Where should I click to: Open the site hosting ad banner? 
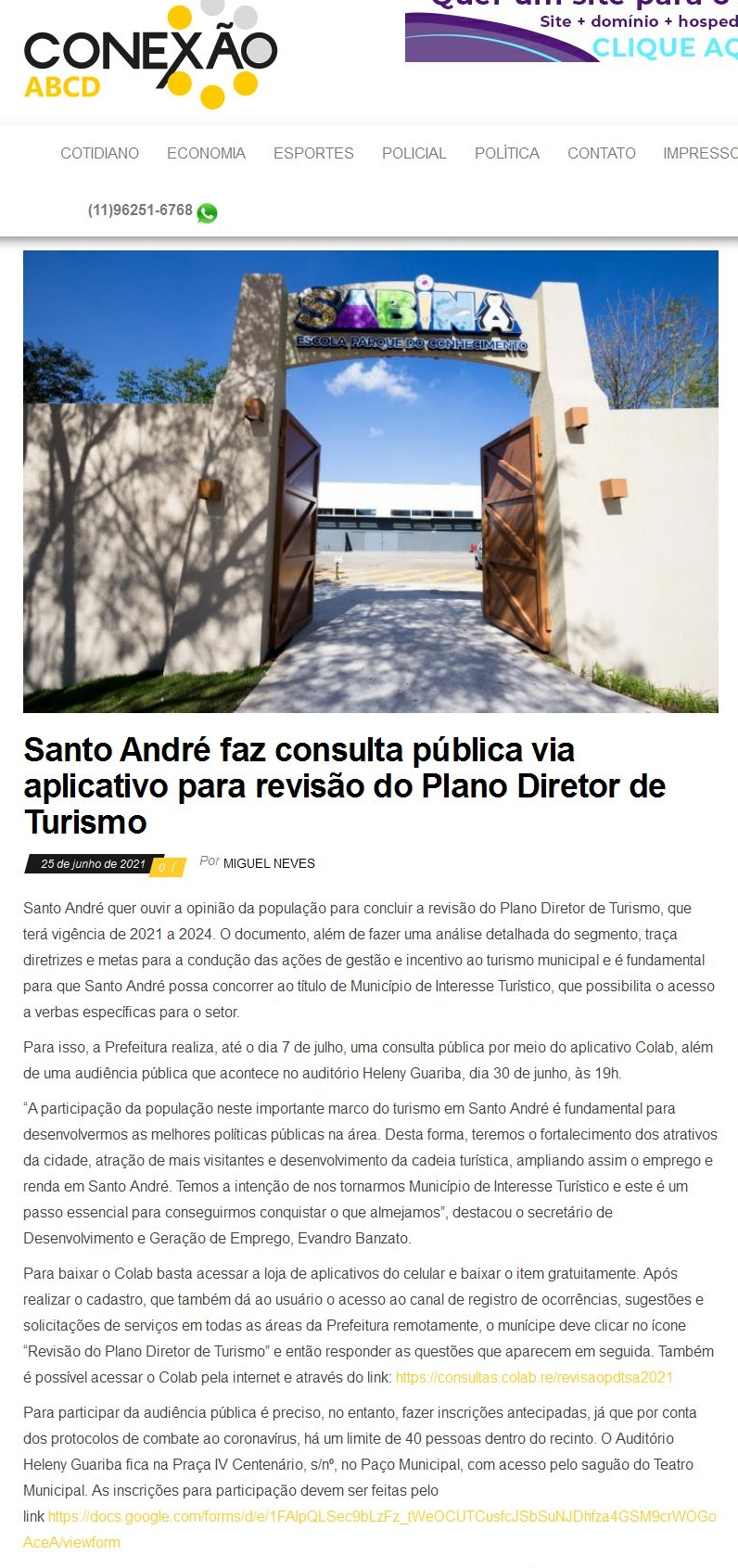coord(571,32)
